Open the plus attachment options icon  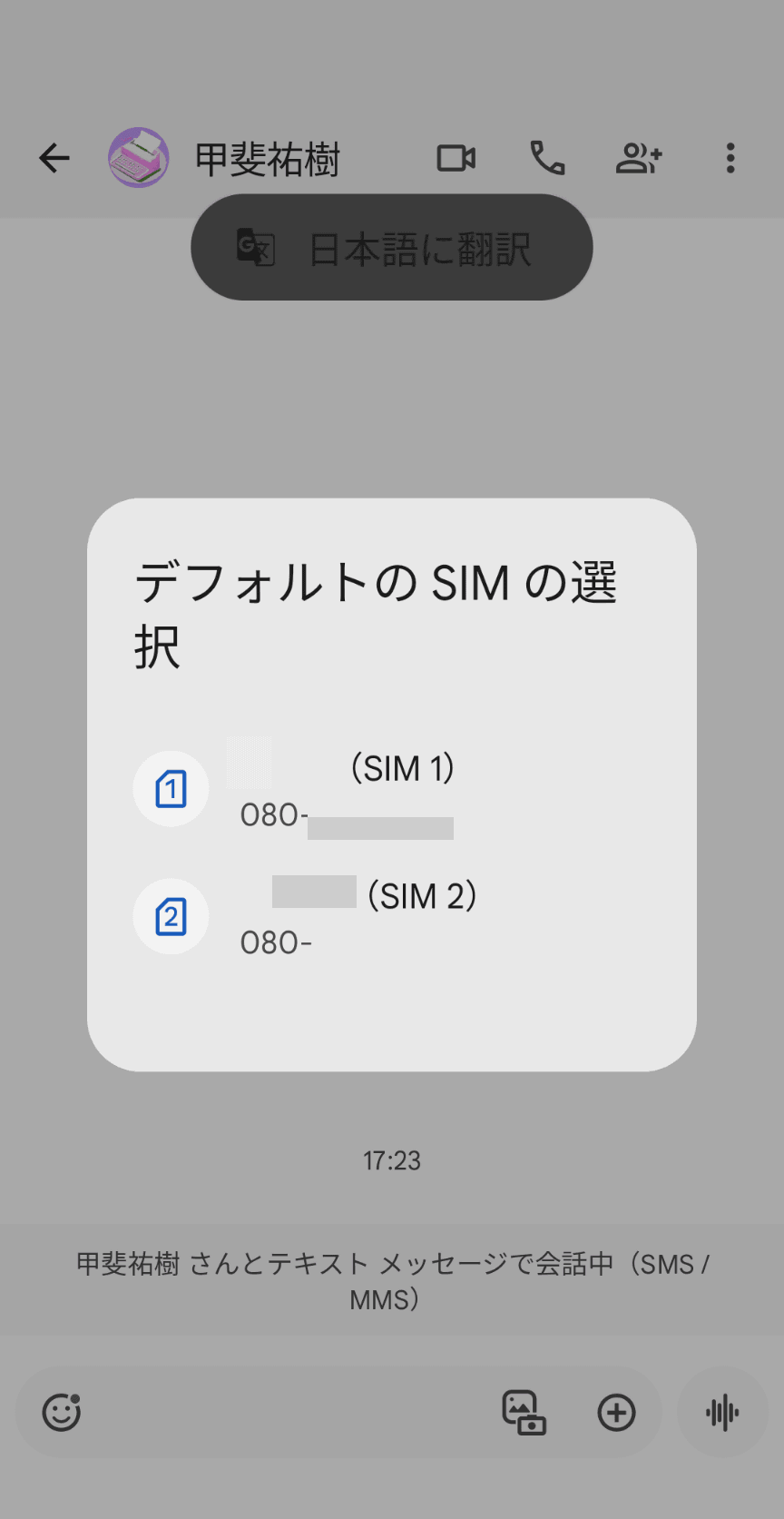coord(618,1413)
